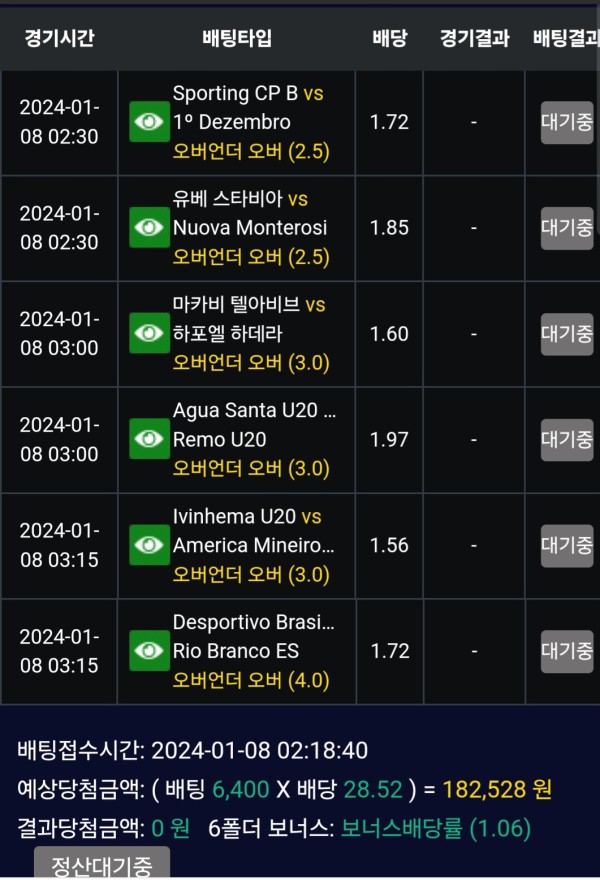
Task: Tap the eye icon for Desportivo Brasil match
Action: pos(149,651)
